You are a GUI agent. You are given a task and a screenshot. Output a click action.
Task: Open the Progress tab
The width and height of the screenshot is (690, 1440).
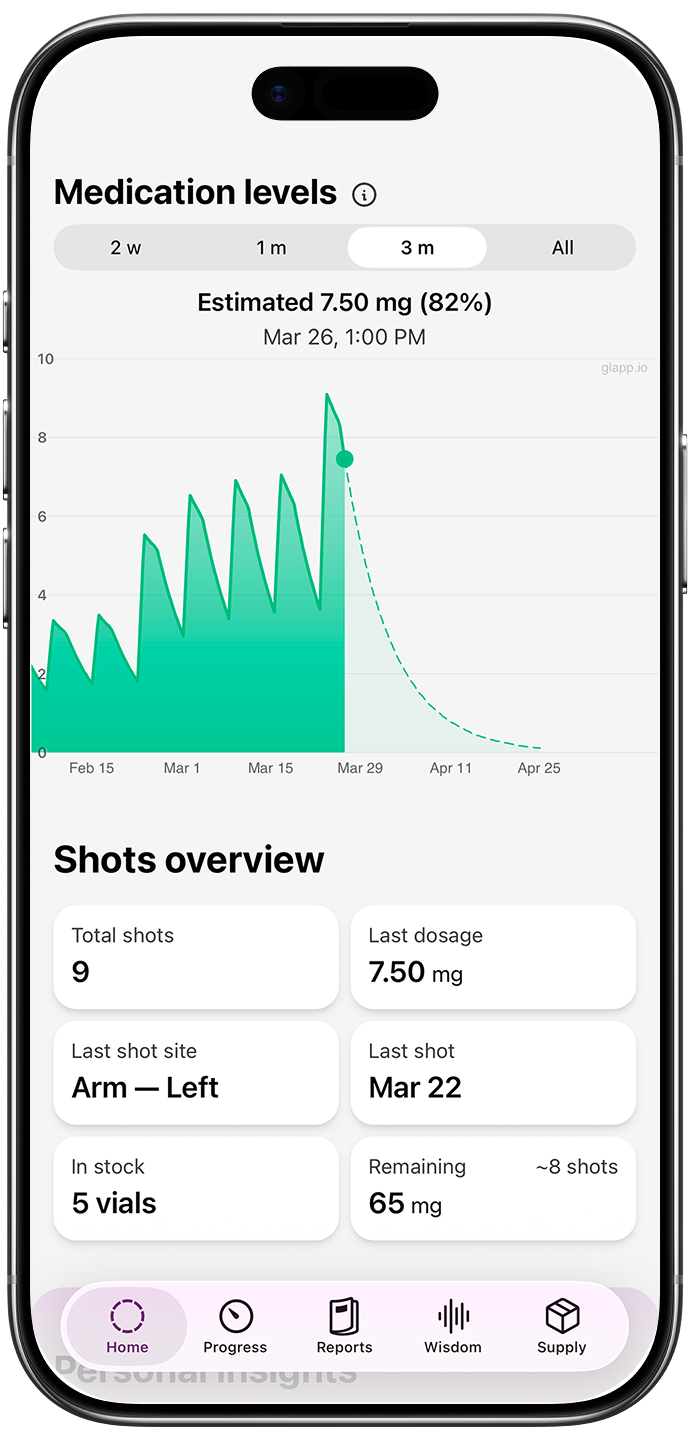[235, 1327]
